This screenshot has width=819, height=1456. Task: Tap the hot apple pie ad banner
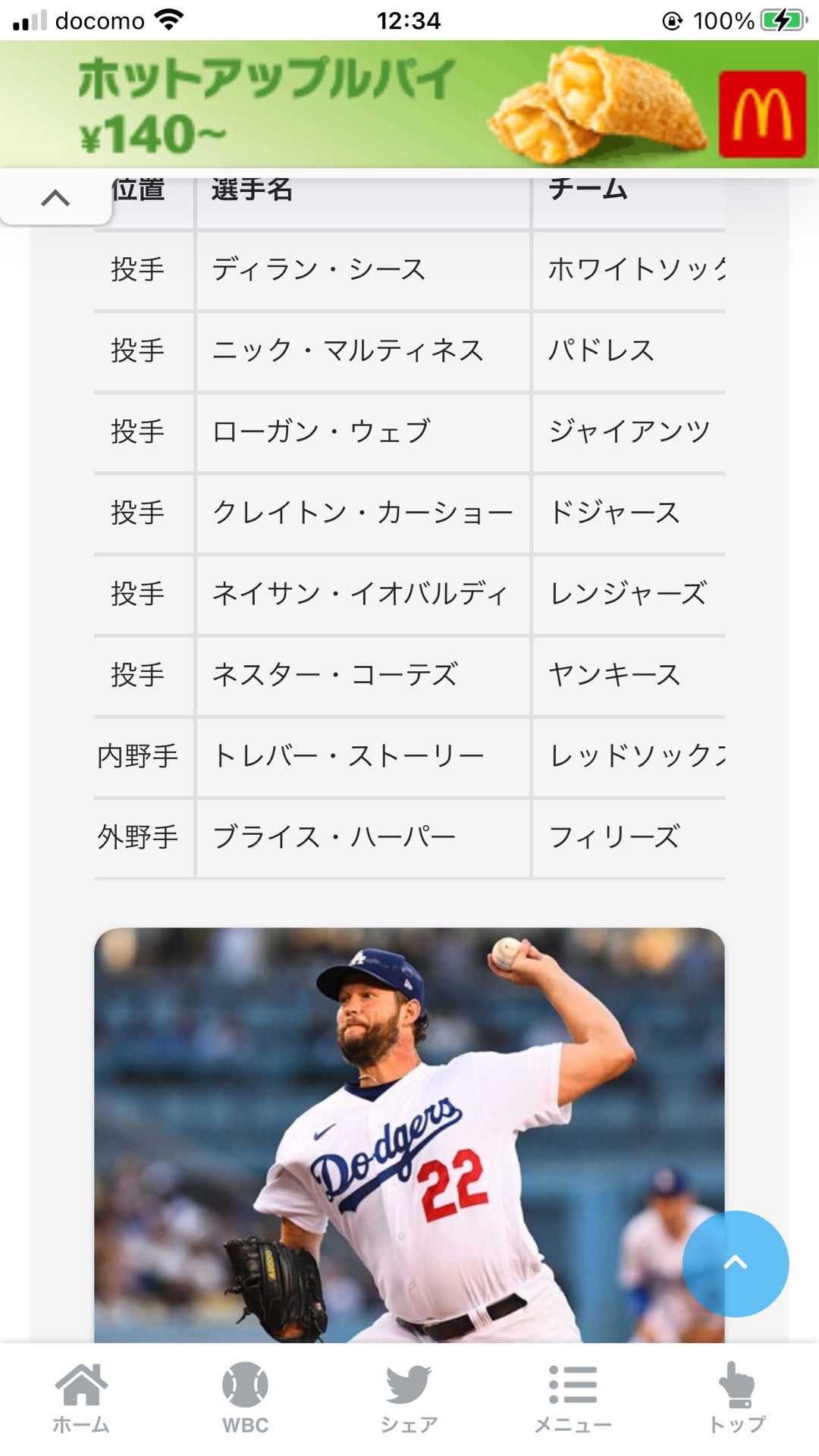[303, 106]
